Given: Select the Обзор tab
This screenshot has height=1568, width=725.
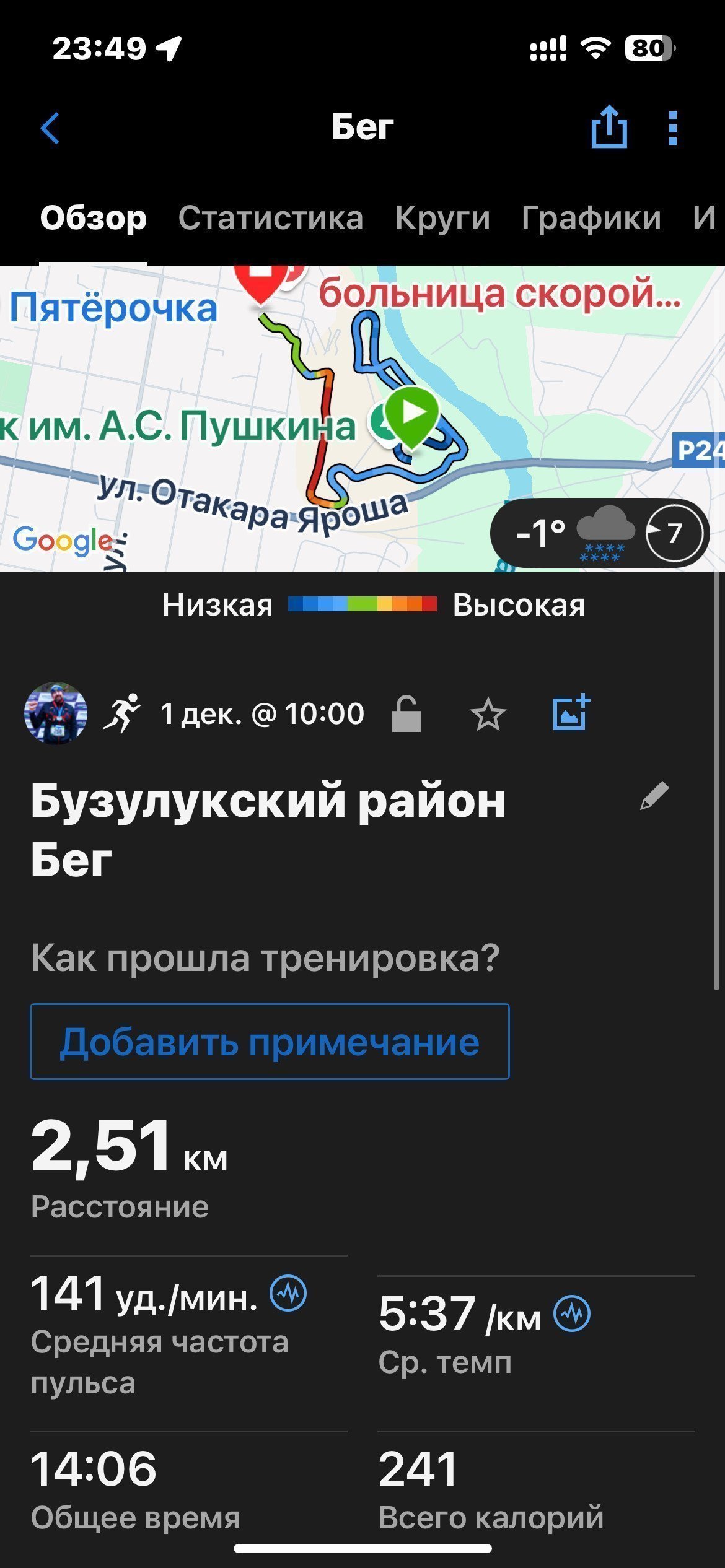Looking at the screenshot, I should [94, 218].
